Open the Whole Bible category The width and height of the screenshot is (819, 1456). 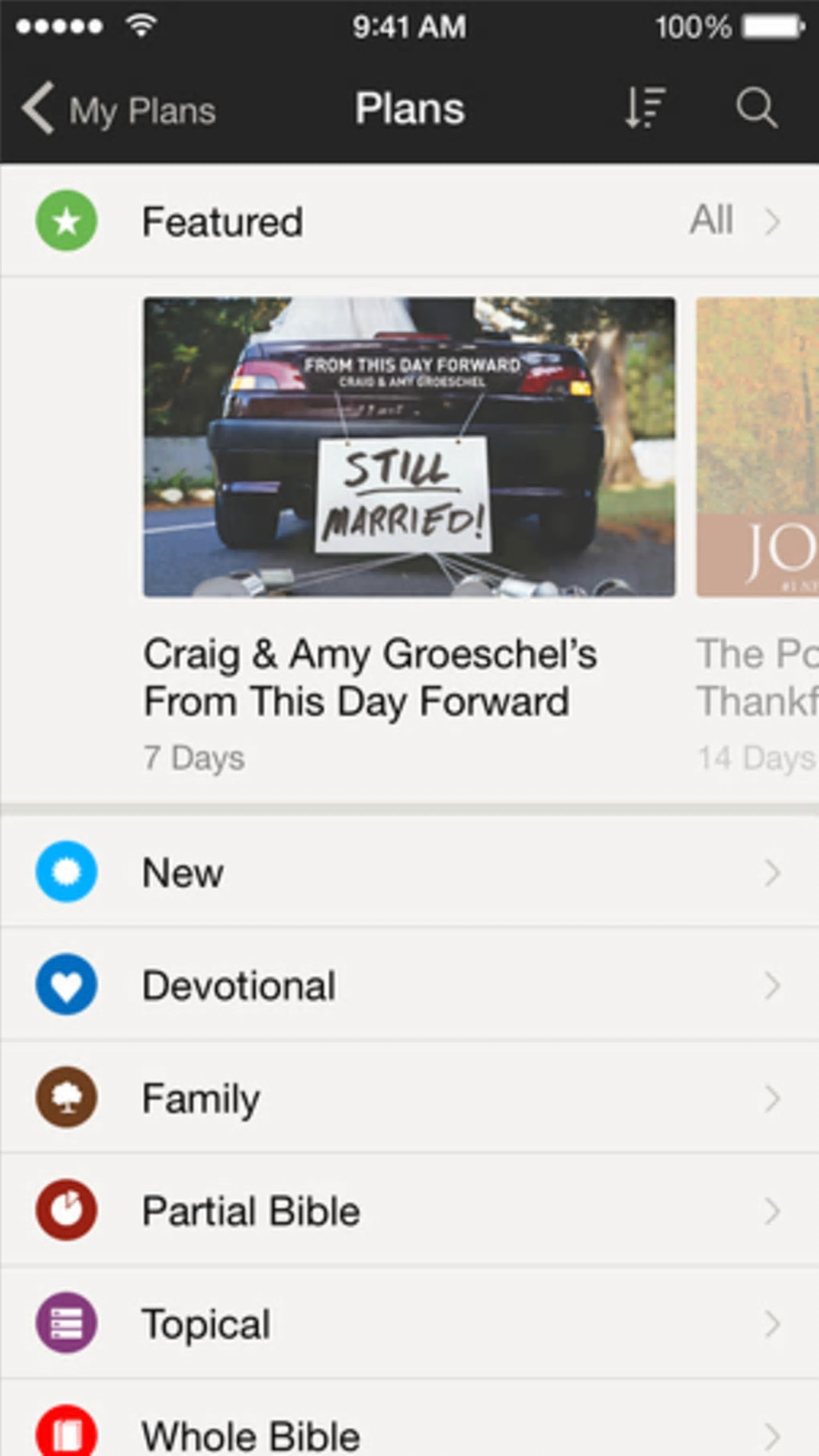(409, 1434)
